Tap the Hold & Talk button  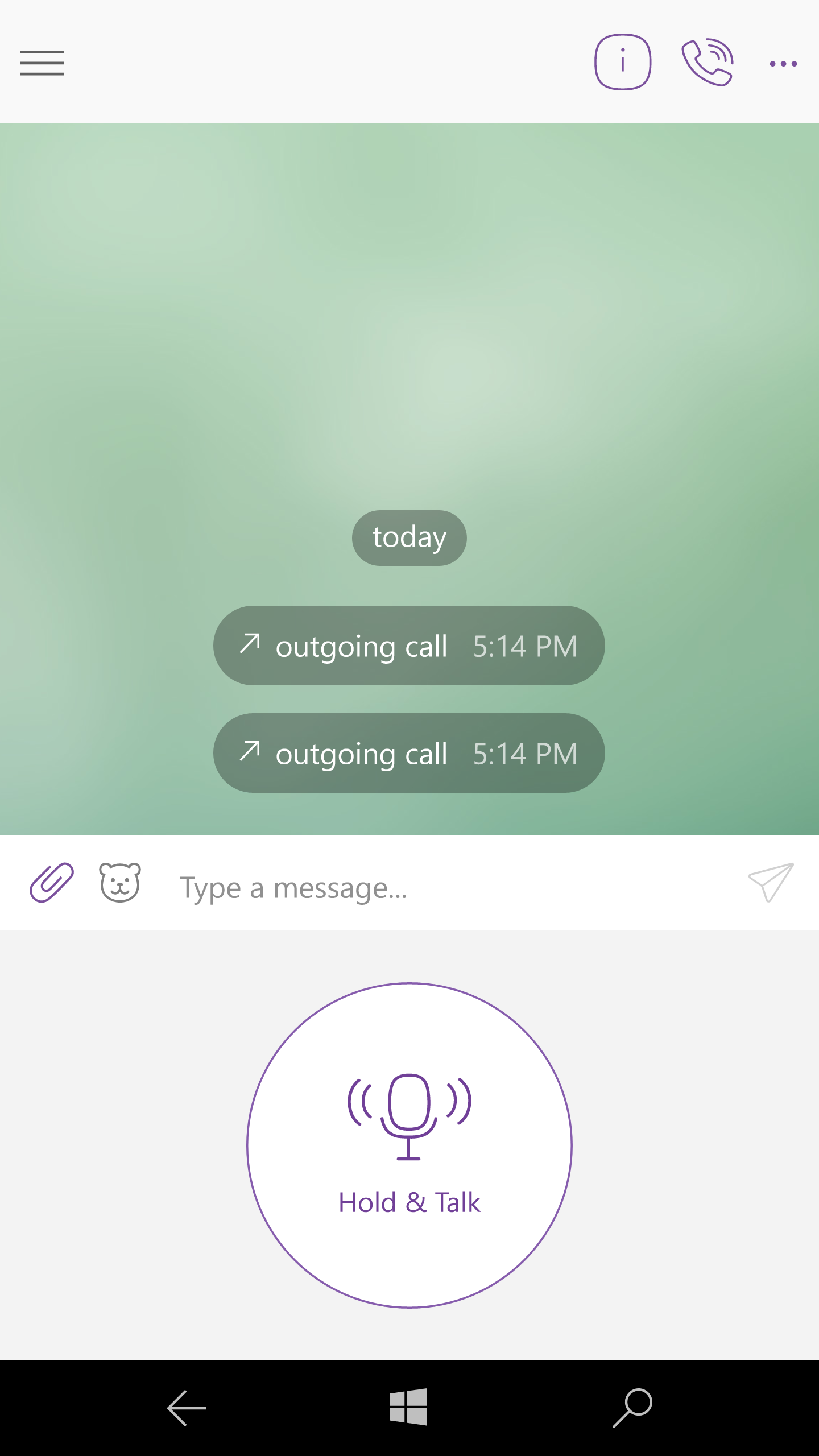(x=409, y=1145)
